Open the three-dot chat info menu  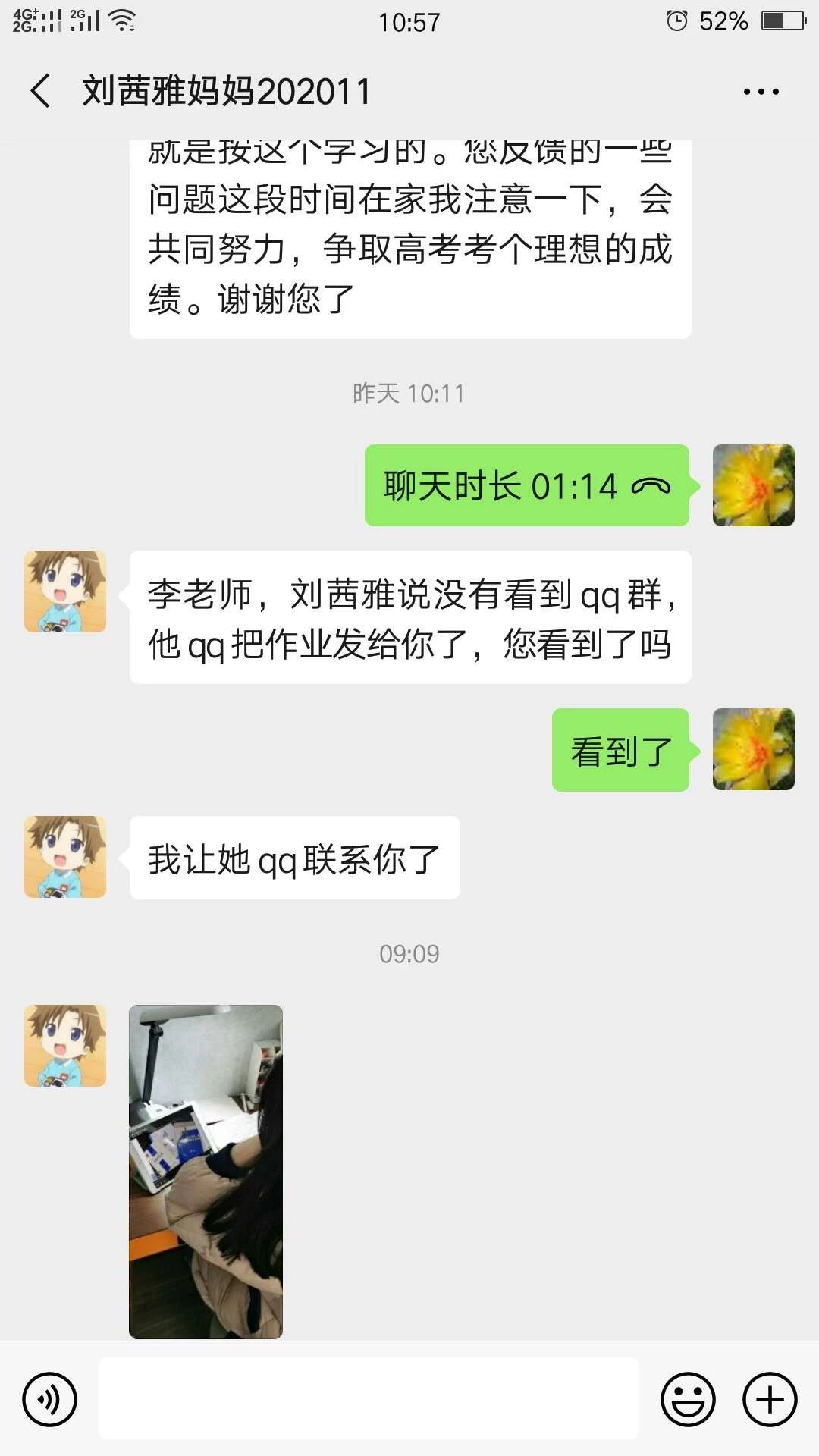pyautogui.click(x=761, y=92)
